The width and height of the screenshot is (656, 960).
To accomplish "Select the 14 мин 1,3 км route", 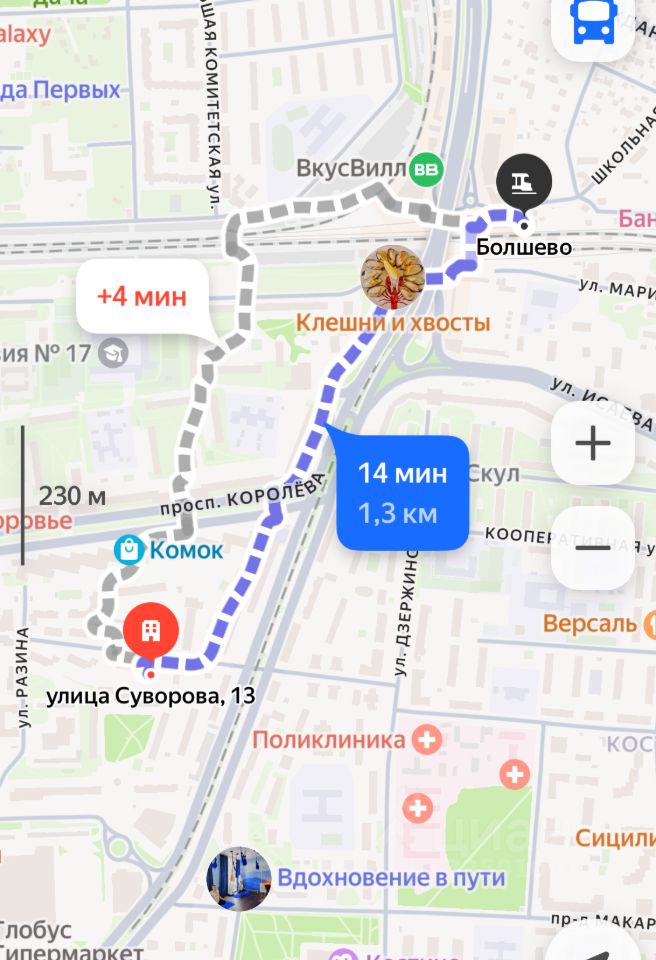I will point(402,493).
